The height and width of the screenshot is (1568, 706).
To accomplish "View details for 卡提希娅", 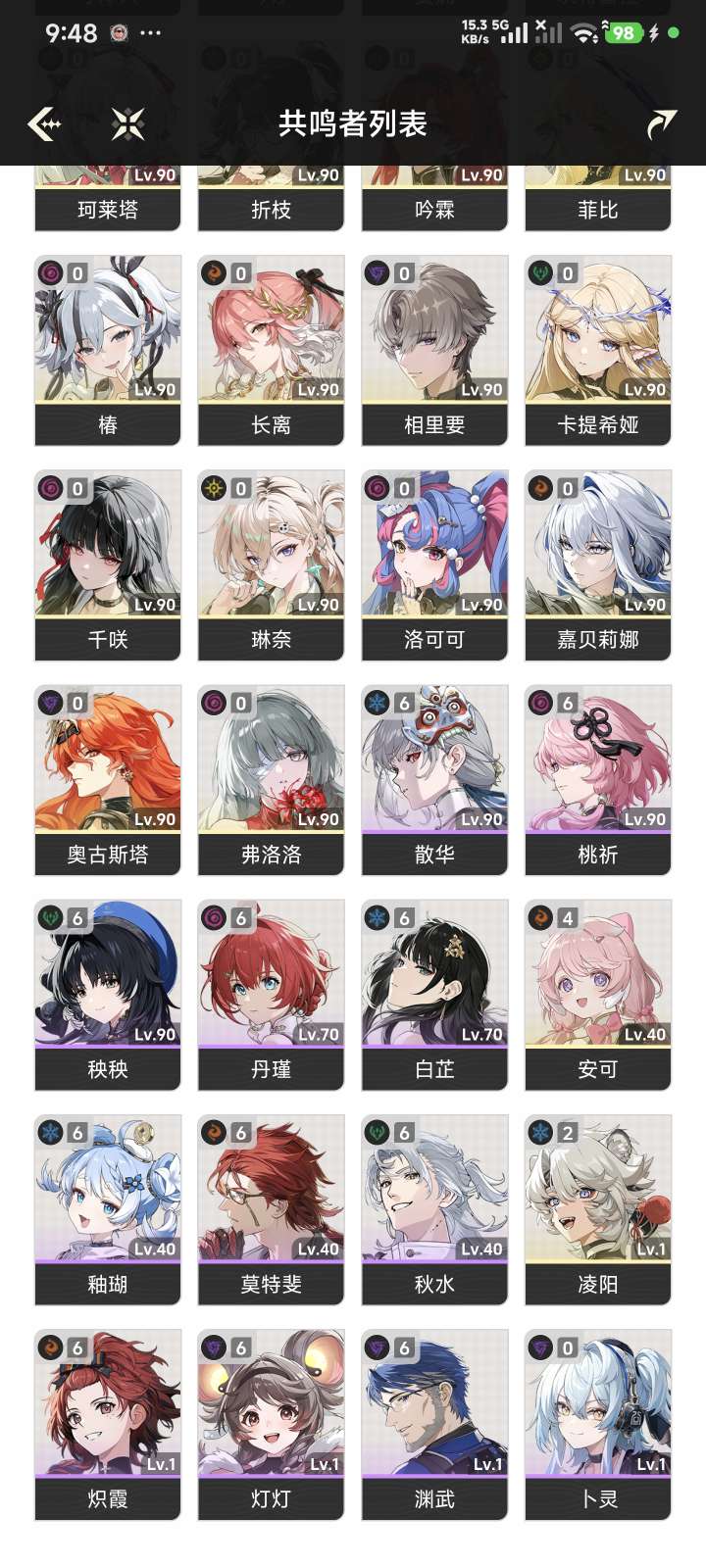I will [598, 350].
